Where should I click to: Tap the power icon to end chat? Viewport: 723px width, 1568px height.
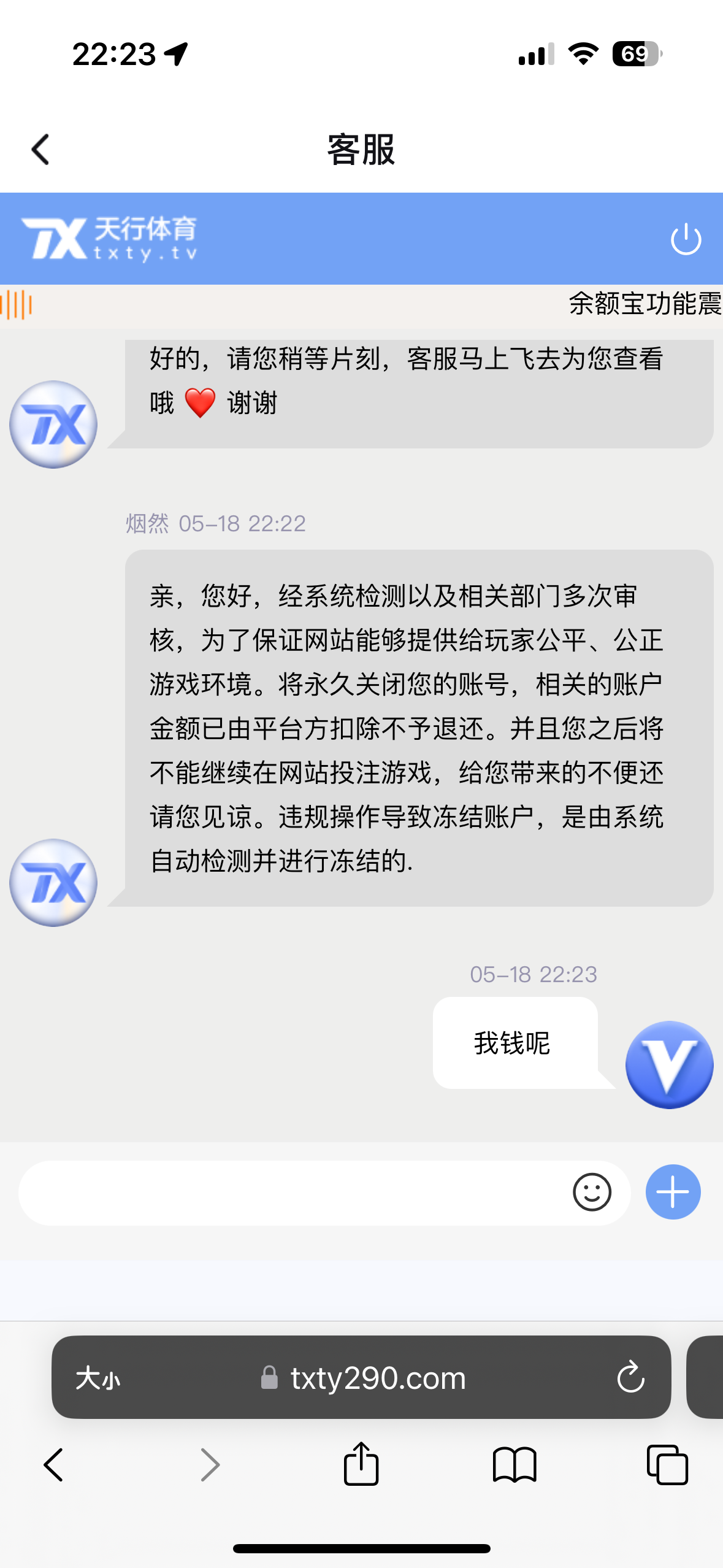click(x=686, y=239)
